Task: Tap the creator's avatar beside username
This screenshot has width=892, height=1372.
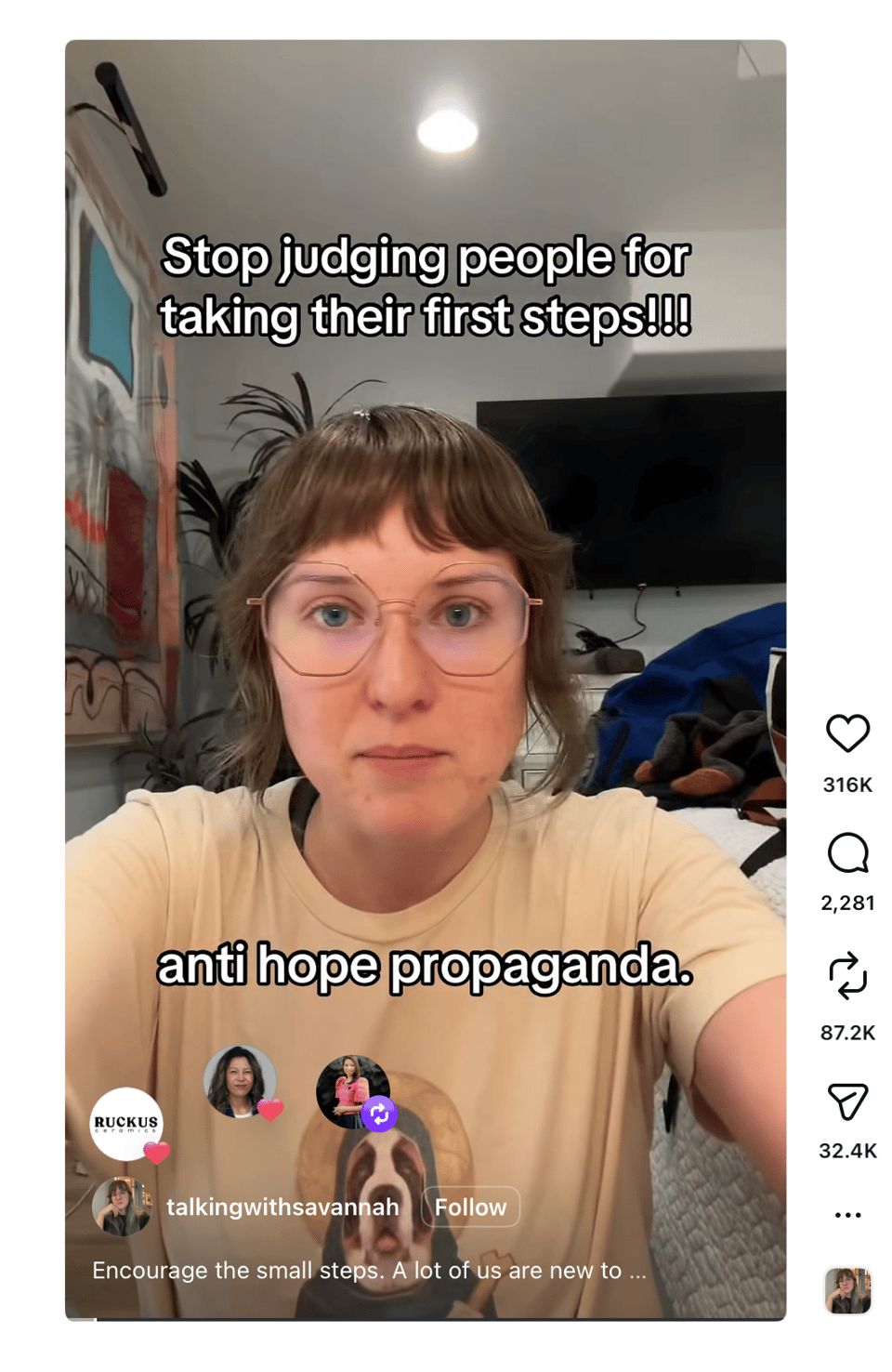Action: [x=121, y=1207]
